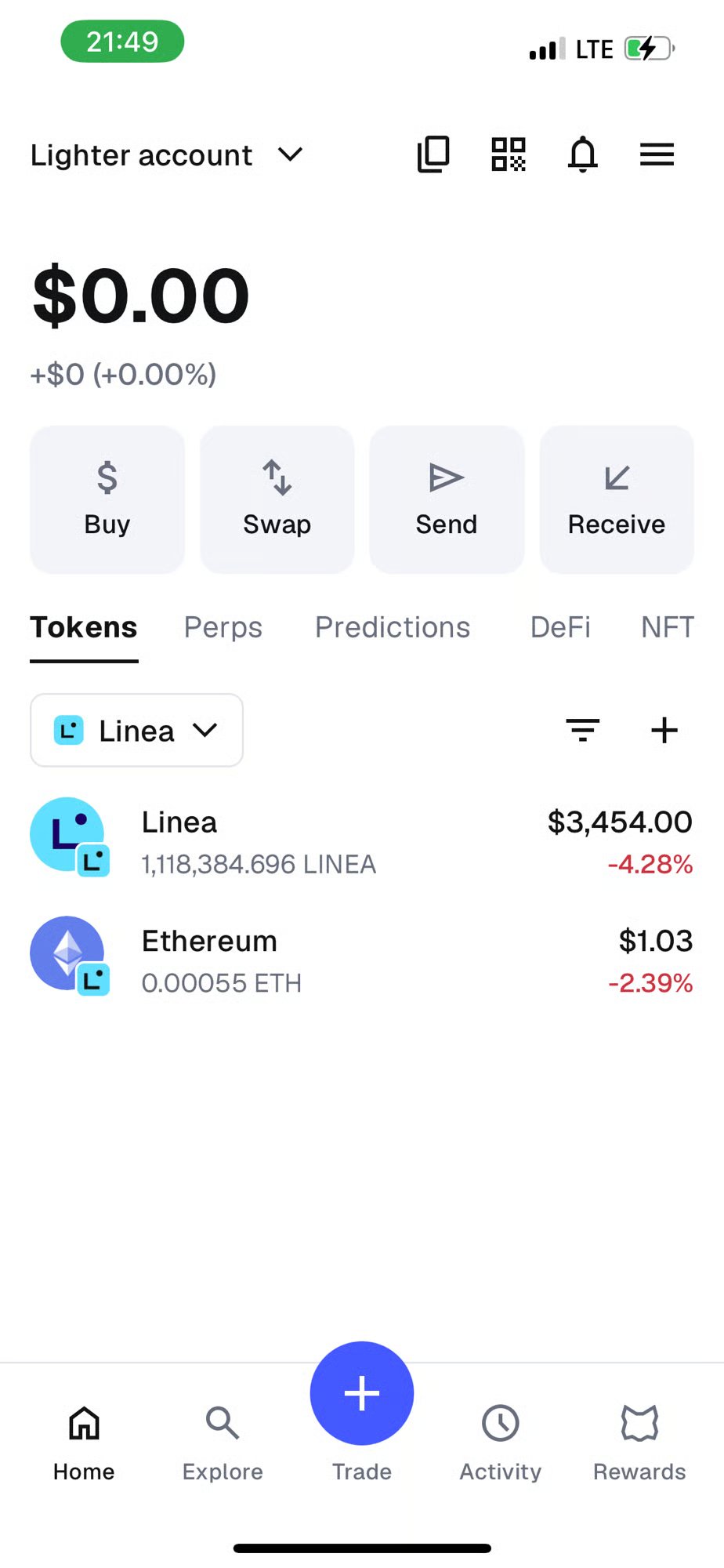Open the hamburger menu
The image size is (724, 1568).
pyautogui.click(x=657, y=154)
